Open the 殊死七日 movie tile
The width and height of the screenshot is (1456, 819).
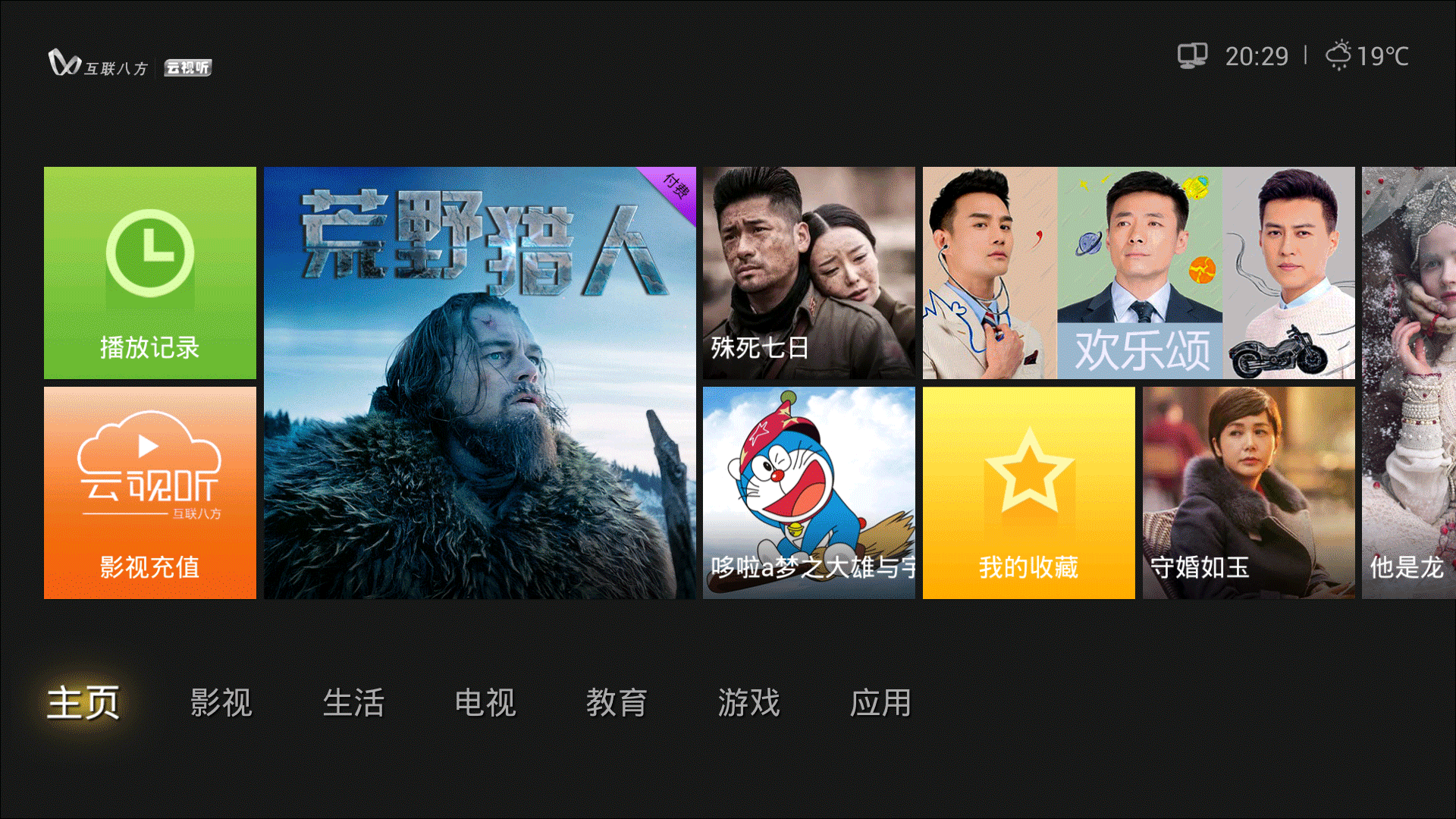coord(808,273)
